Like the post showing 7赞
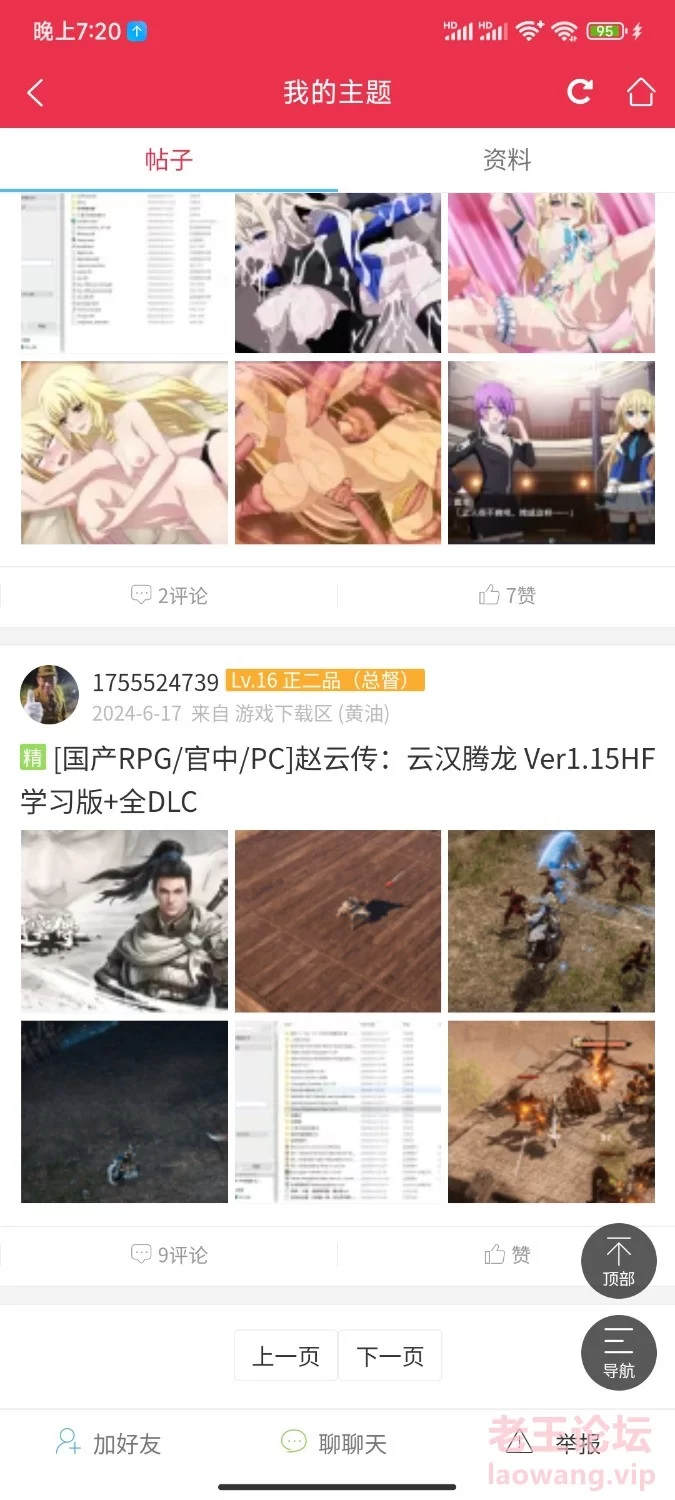The image size is (675, 1500). [507, 596]
